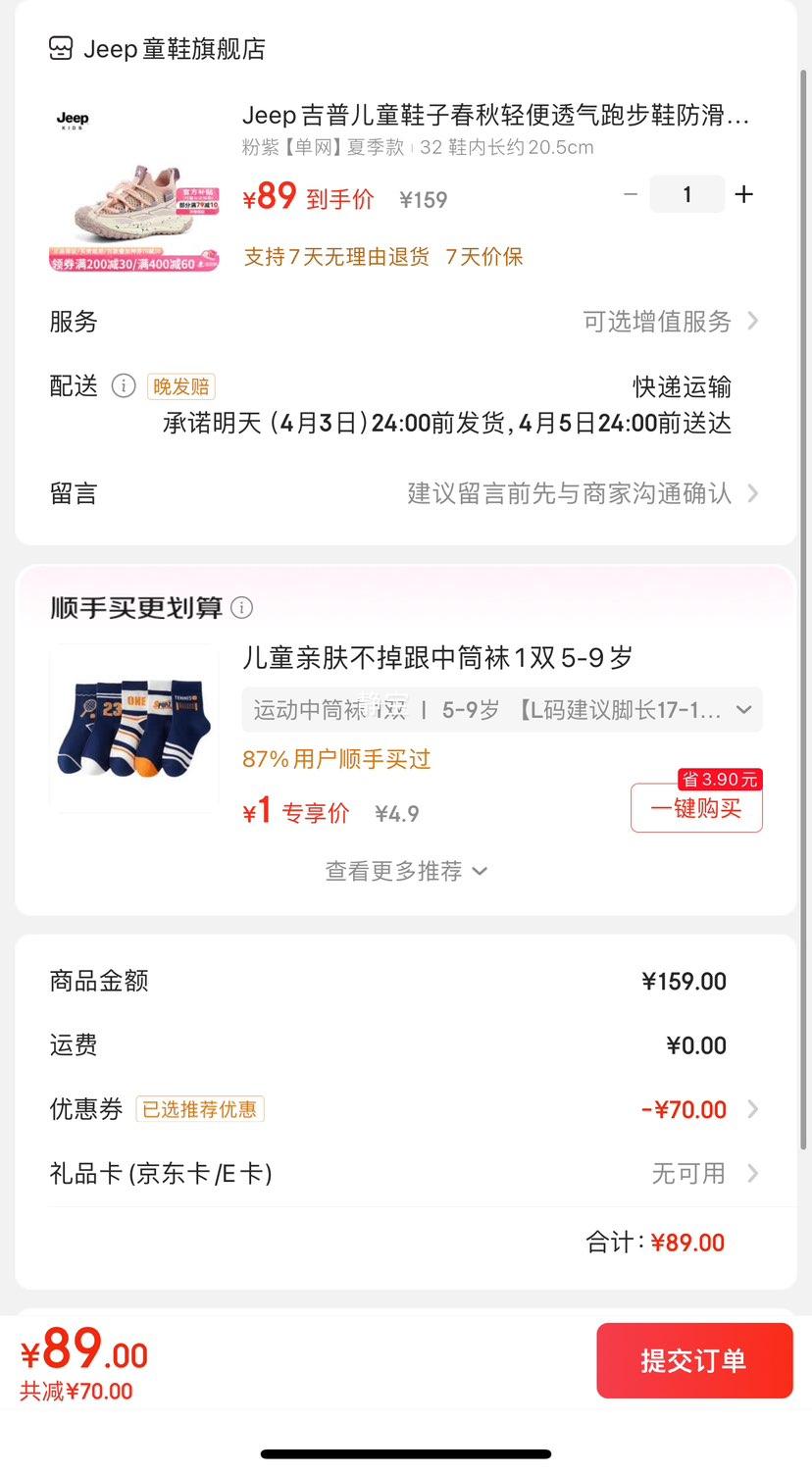Submit the order with 提交订单
The width and height of the screenshot is (812, 1474).
(694, 1360)
